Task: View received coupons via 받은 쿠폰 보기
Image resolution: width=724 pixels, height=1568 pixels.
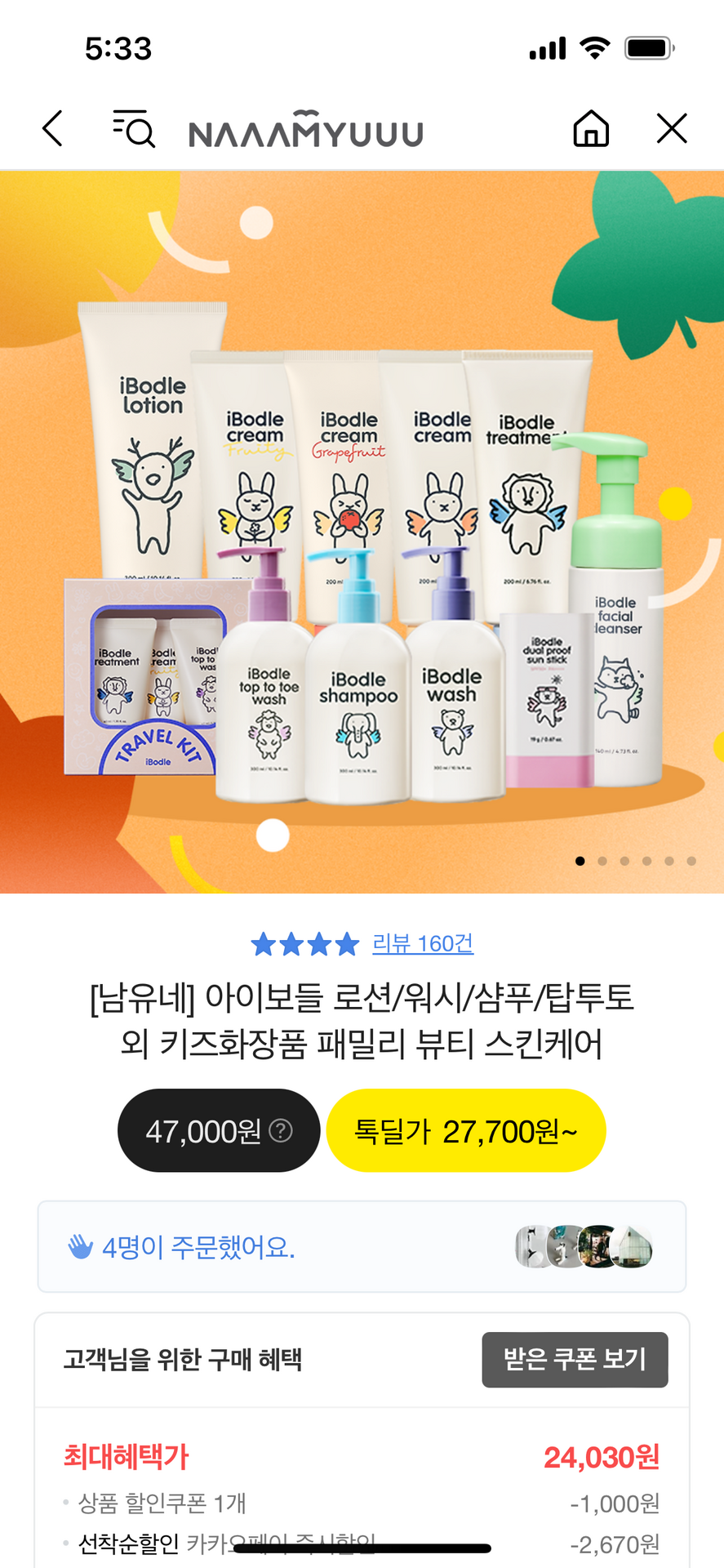Action: coord(575,1360)
